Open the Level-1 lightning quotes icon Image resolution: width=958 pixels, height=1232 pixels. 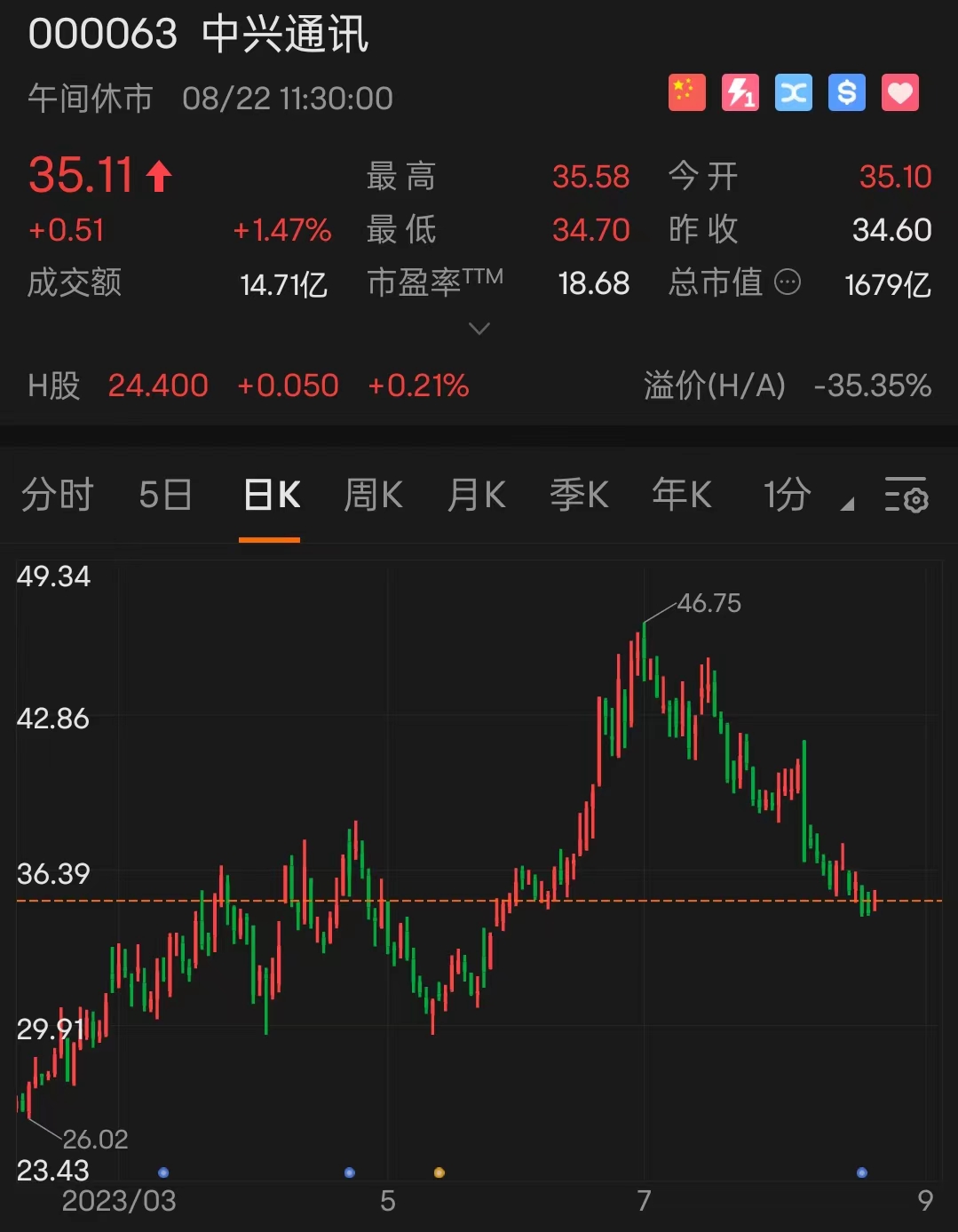(740, 92)
